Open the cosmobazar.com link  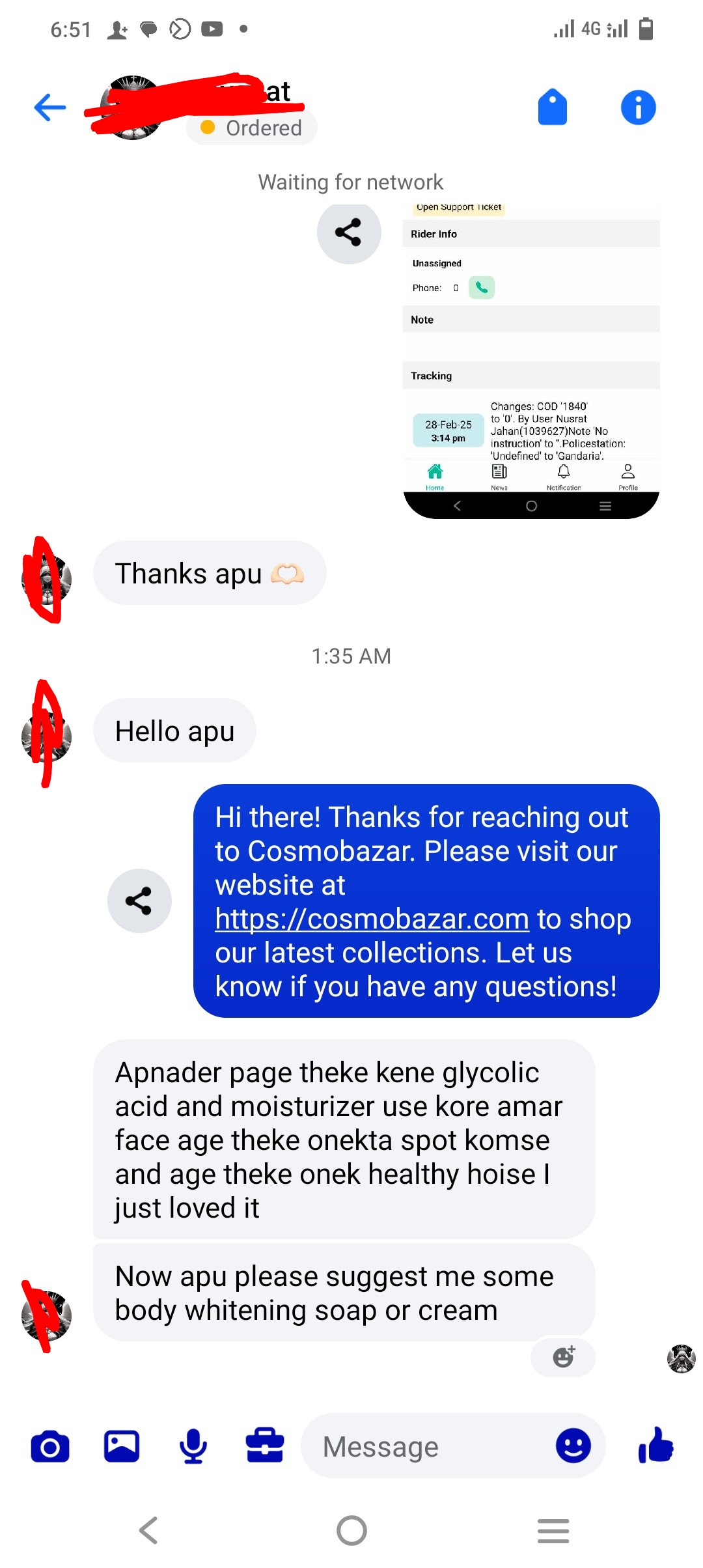[x=372, y=919]
